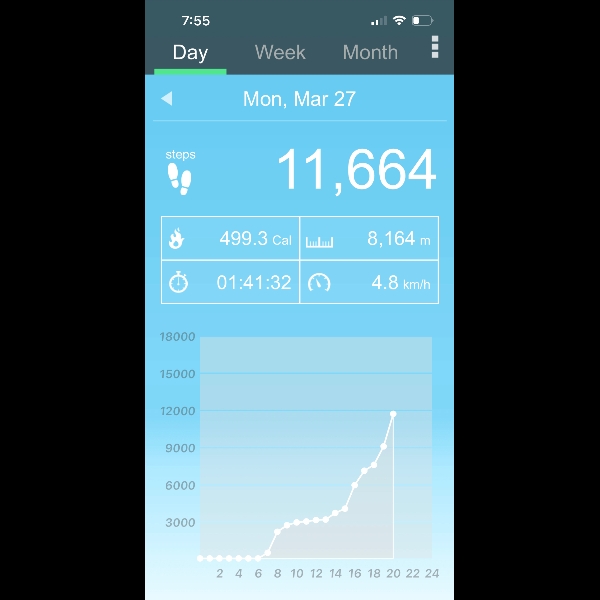
Task: Switch to the Month tab
Action: 370,53
